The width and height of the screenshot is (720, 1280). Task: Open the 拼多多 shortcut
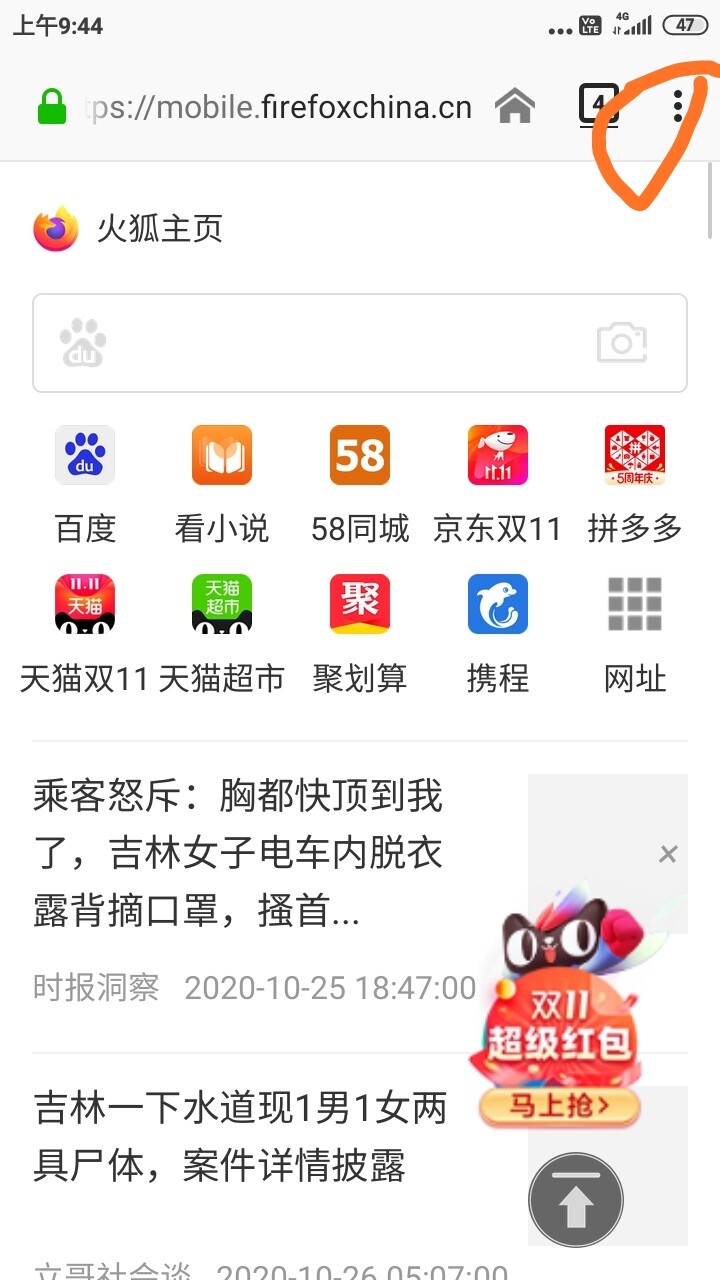(635, 485)
